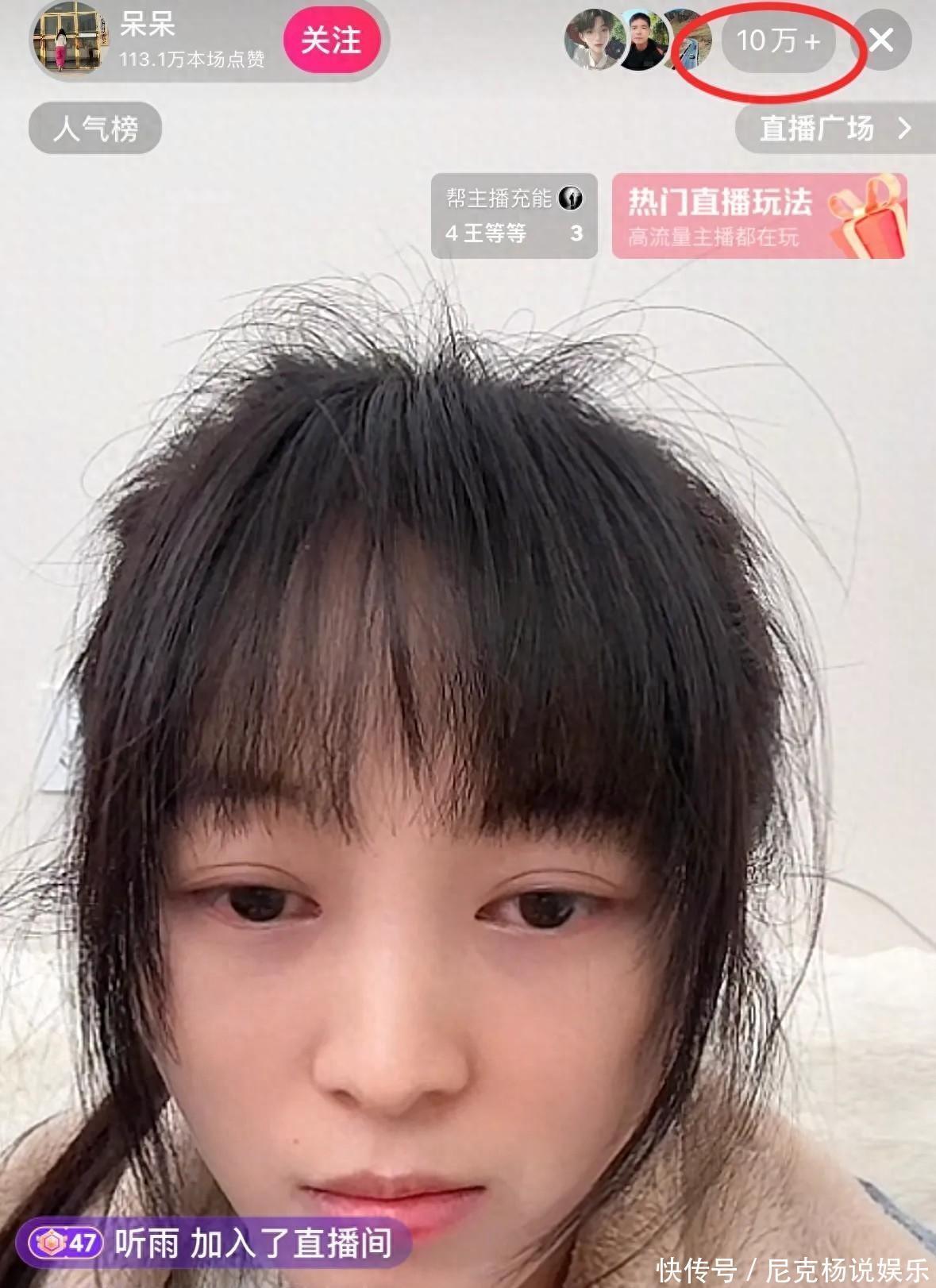The width and height of the screenshot is (936, 1288).
Task: Close the live stream
Action: 880,40
